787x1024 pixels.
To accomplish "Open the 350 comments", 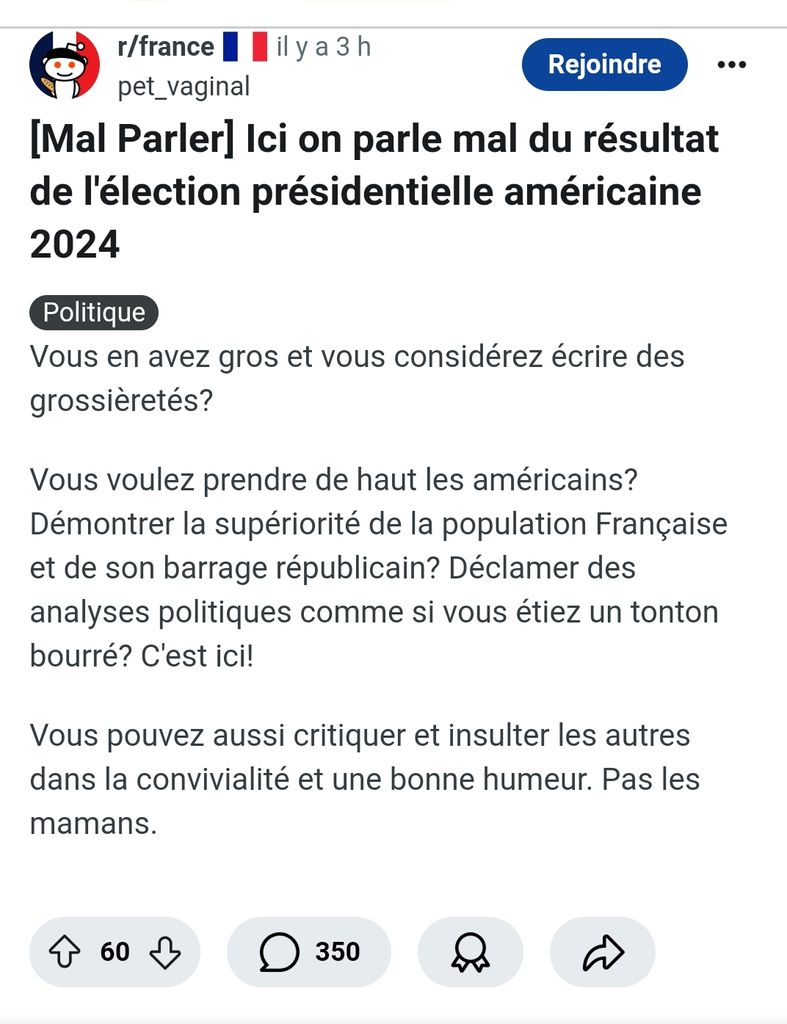I will click(308, 952).
